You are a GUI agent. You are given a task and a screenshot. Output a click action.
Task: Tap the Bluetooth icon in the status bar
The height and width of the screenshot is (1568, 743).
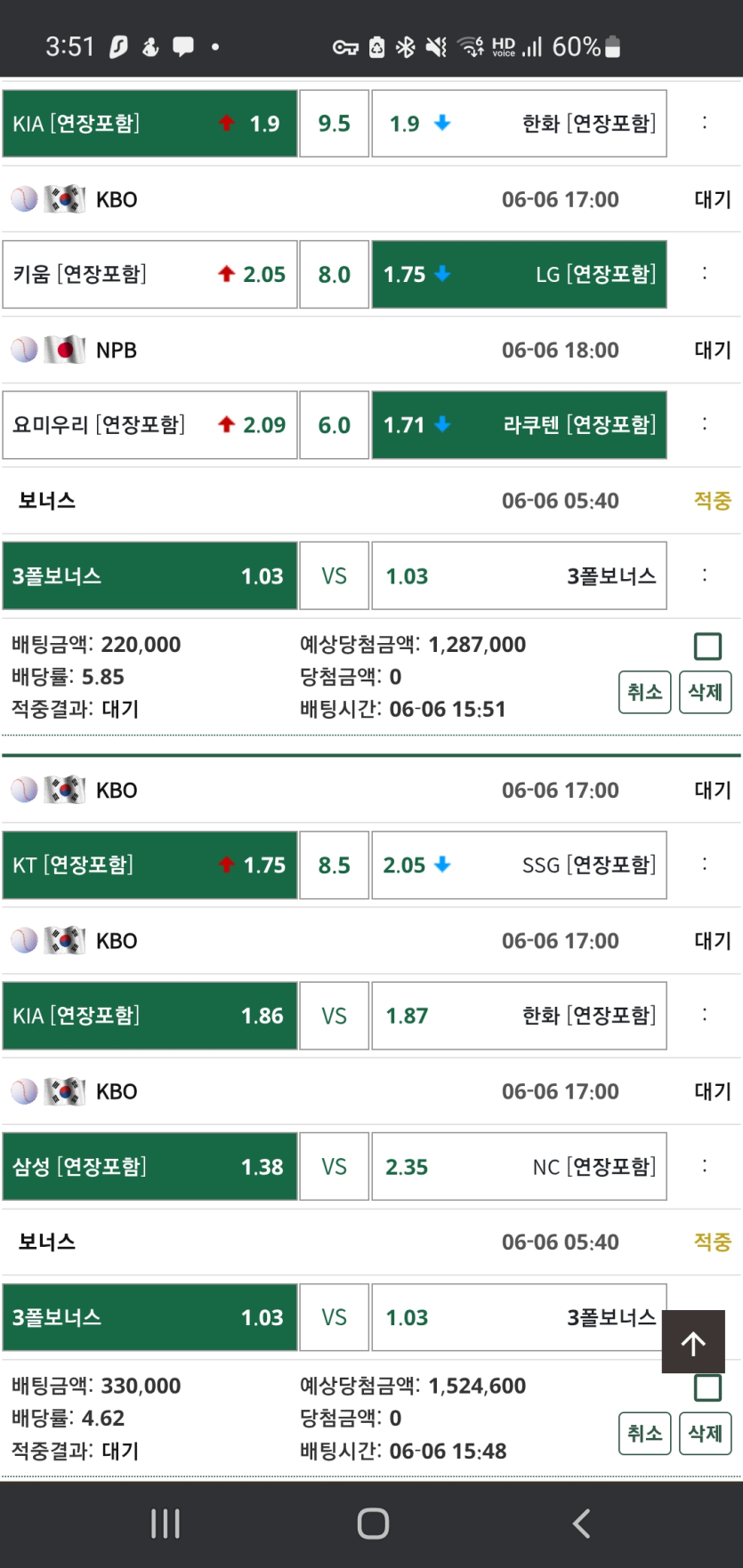point(408,46)
